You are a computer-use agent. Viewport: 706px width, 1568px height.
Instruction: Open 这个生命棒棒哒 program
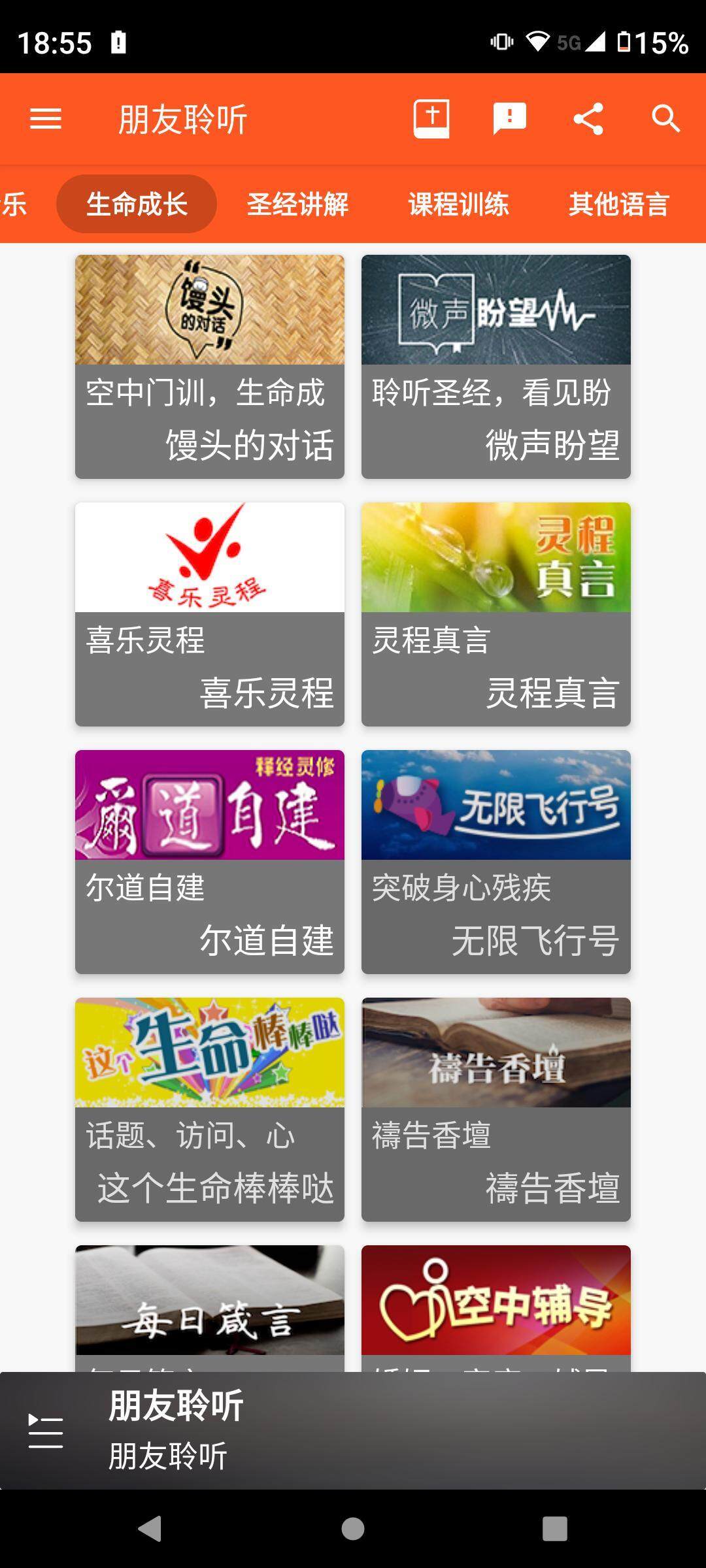point(210,1109)
